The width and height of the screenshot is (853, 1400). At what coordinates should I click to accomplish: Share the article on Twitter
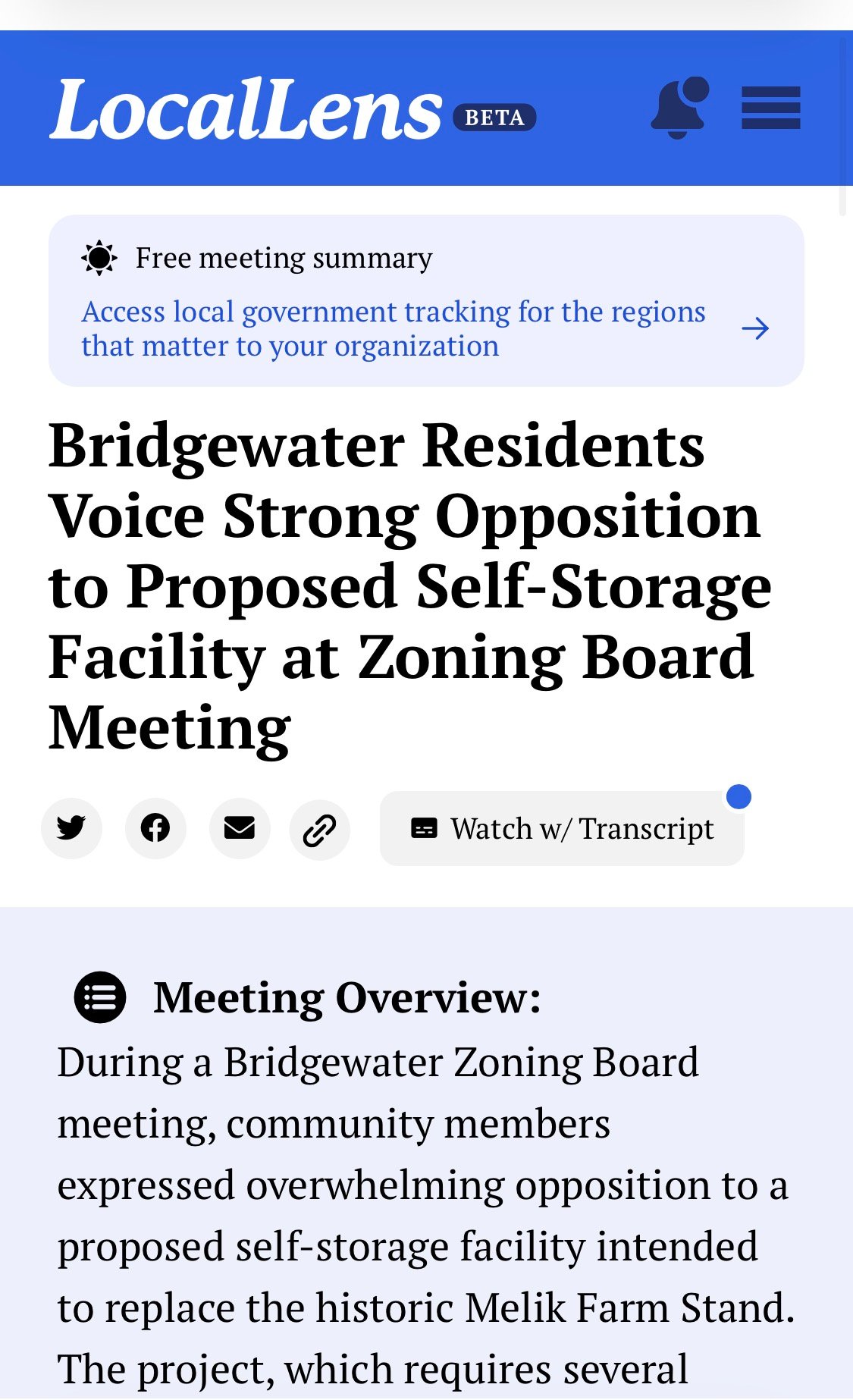(71, 828)
